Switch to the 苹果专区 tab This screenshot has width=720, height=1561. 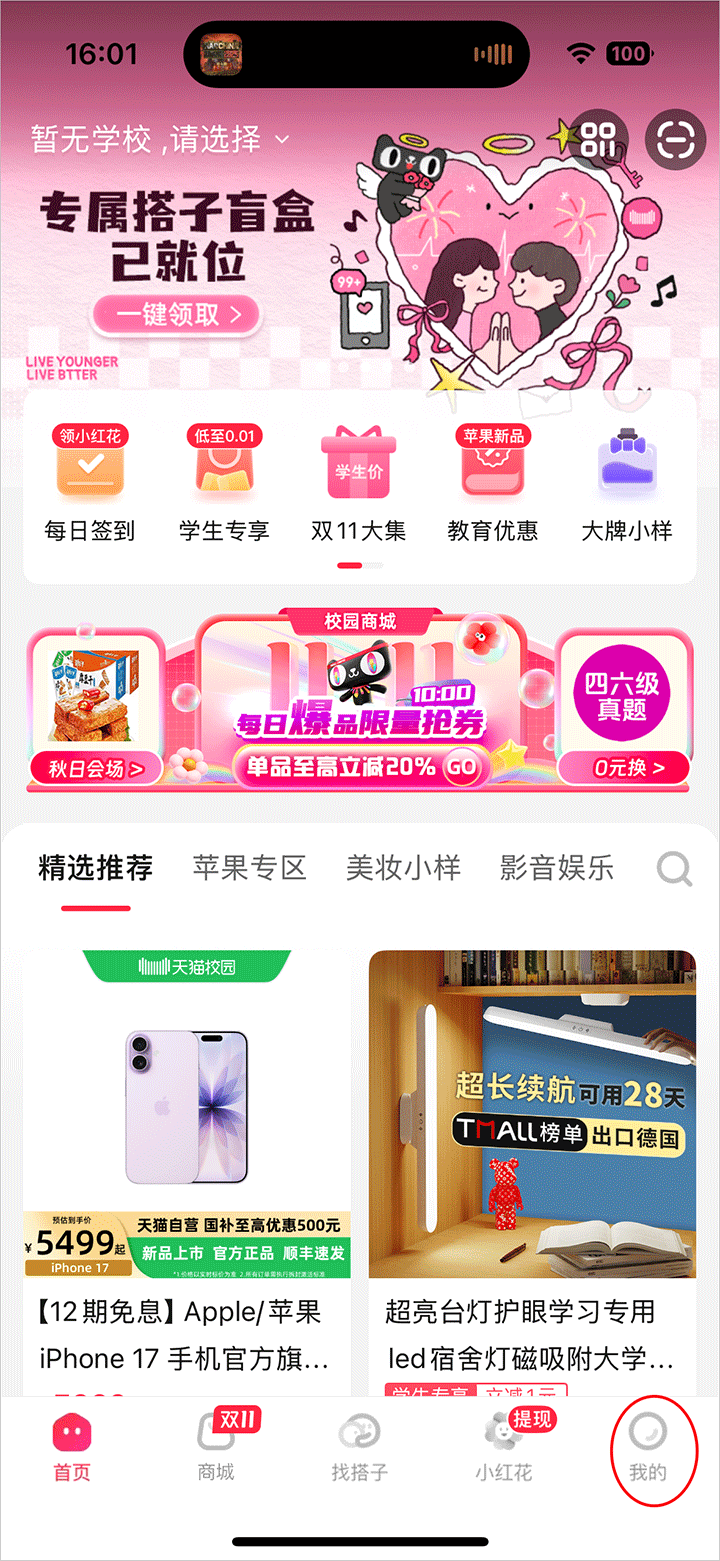249,868
